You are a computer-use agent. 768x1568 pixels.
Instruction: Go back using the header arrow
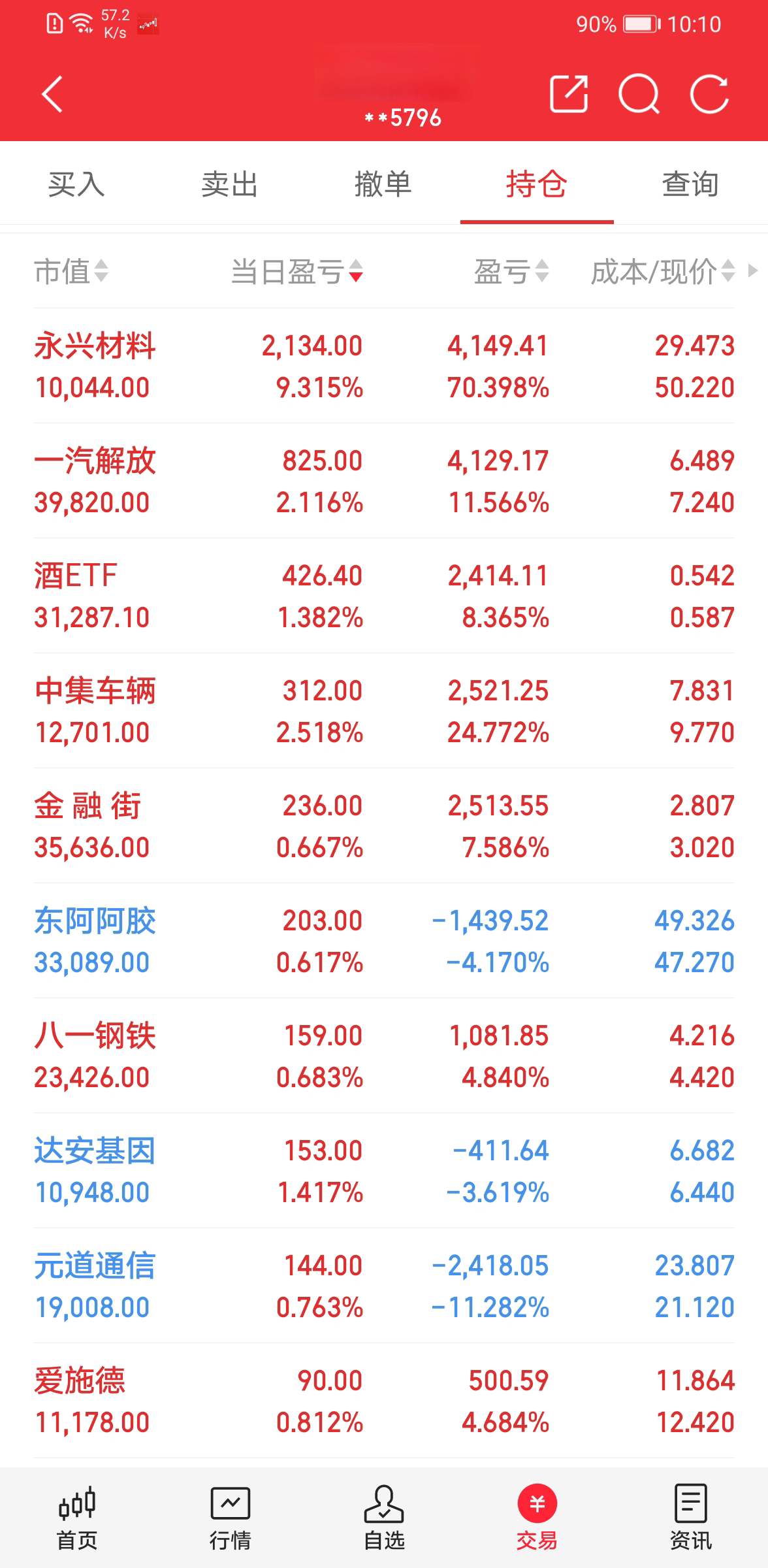click(52, 95)
